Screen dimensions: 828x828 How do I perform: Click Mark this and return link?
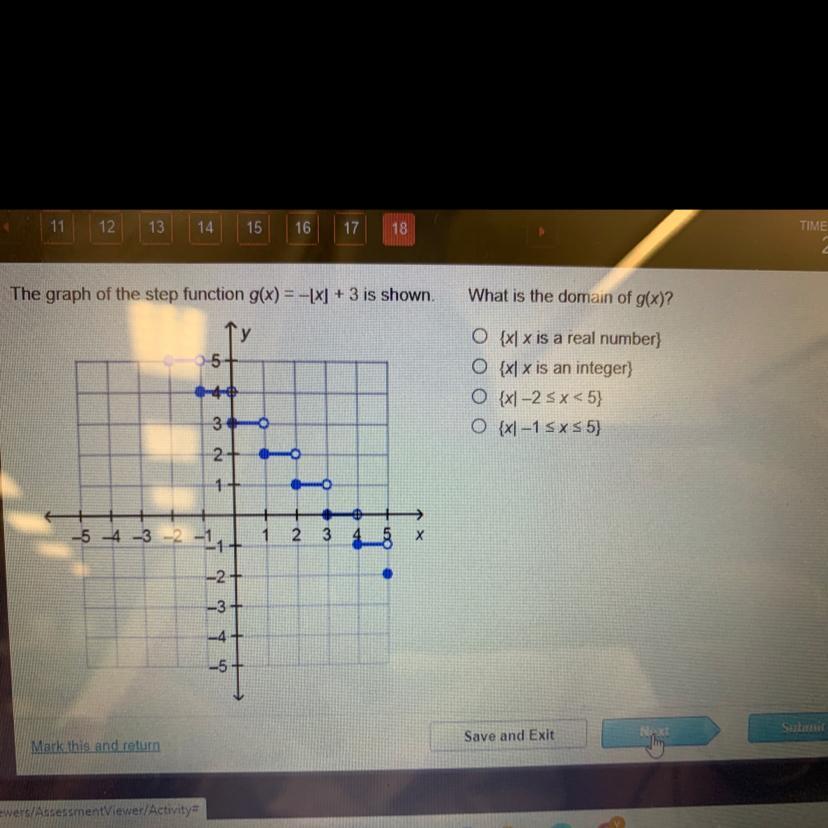pos(95,745)
